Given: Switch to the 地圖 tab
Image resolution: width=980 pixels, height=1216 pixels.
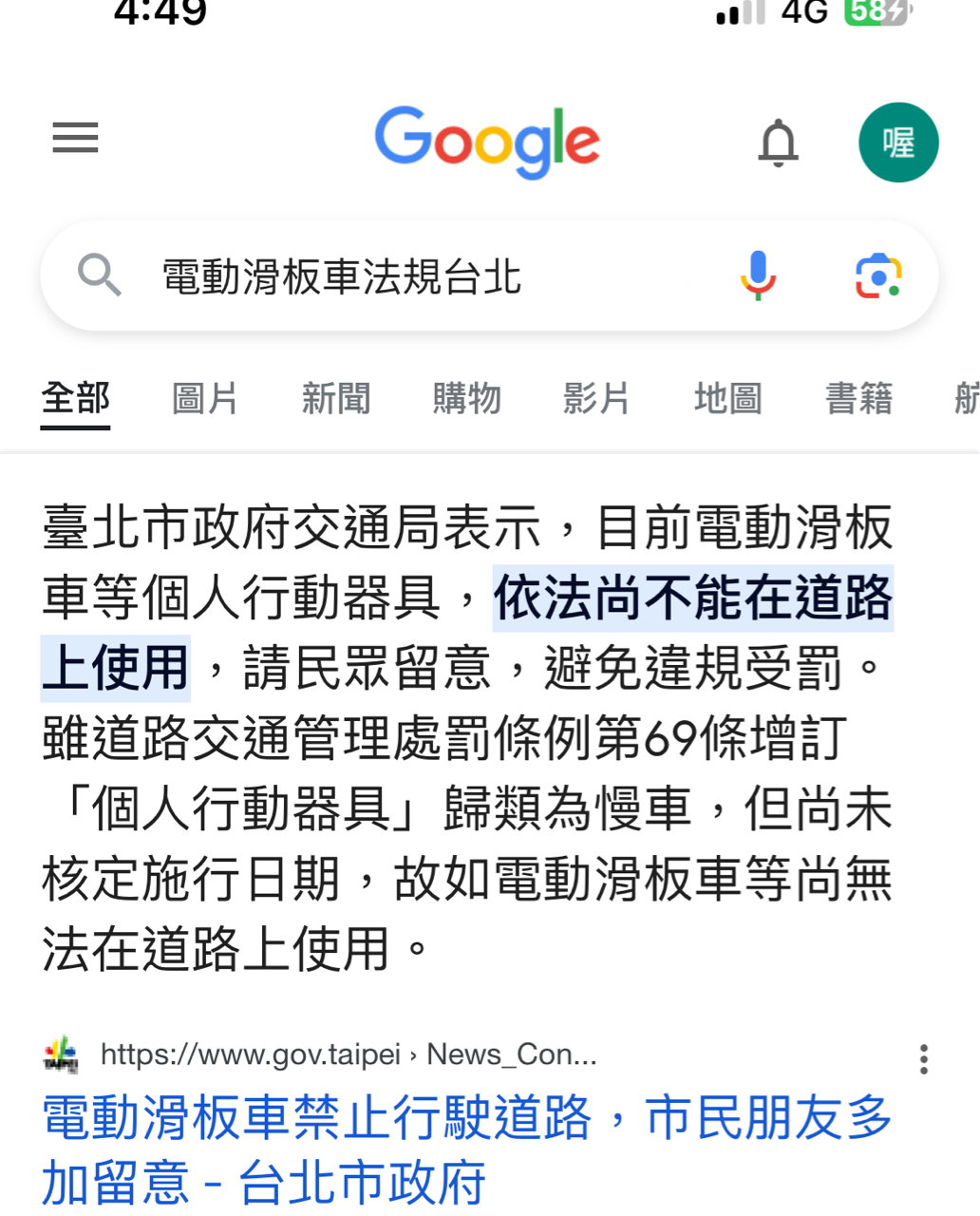Looking at the screenshot, I should 727,398.
